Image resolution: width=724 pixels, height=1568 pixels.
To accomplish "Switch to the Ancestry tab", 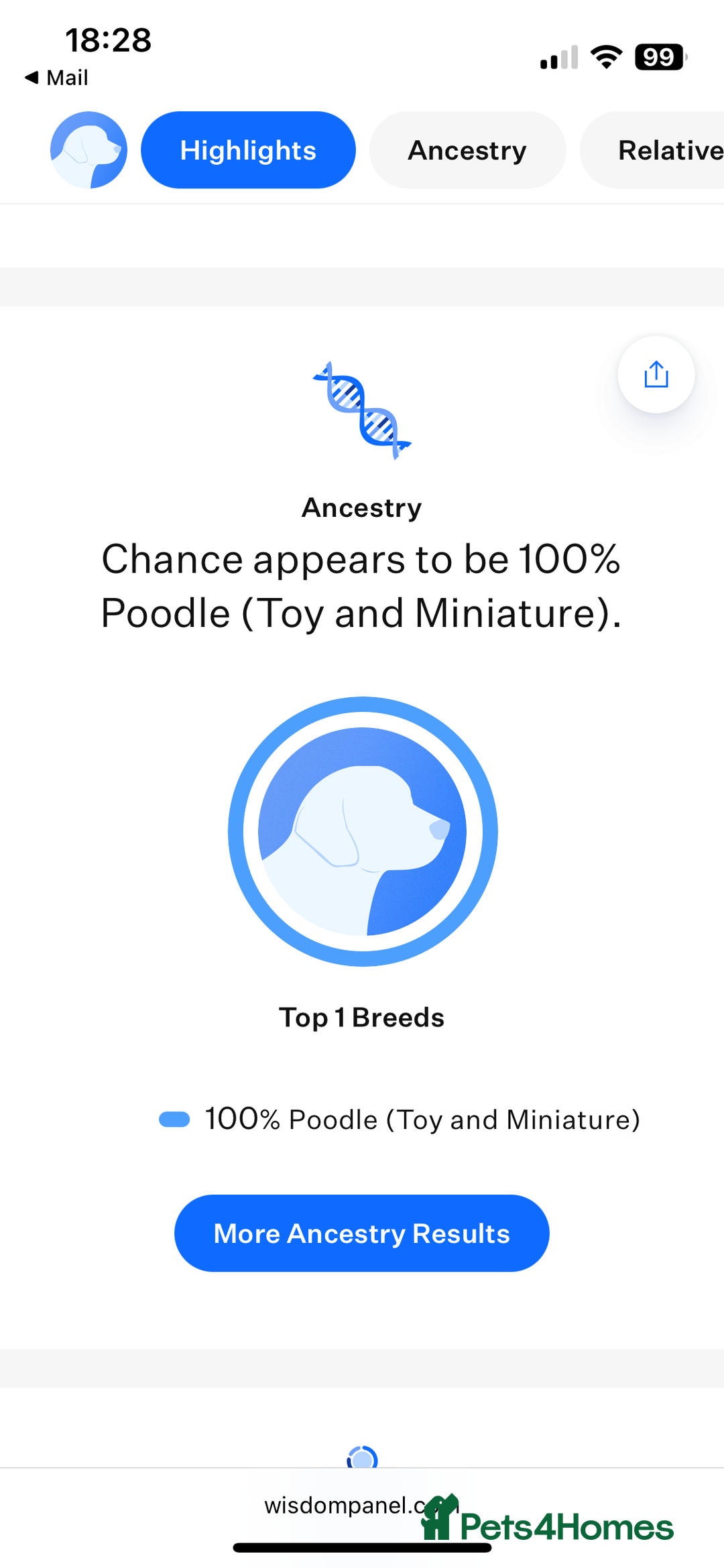I will point(467,150).
